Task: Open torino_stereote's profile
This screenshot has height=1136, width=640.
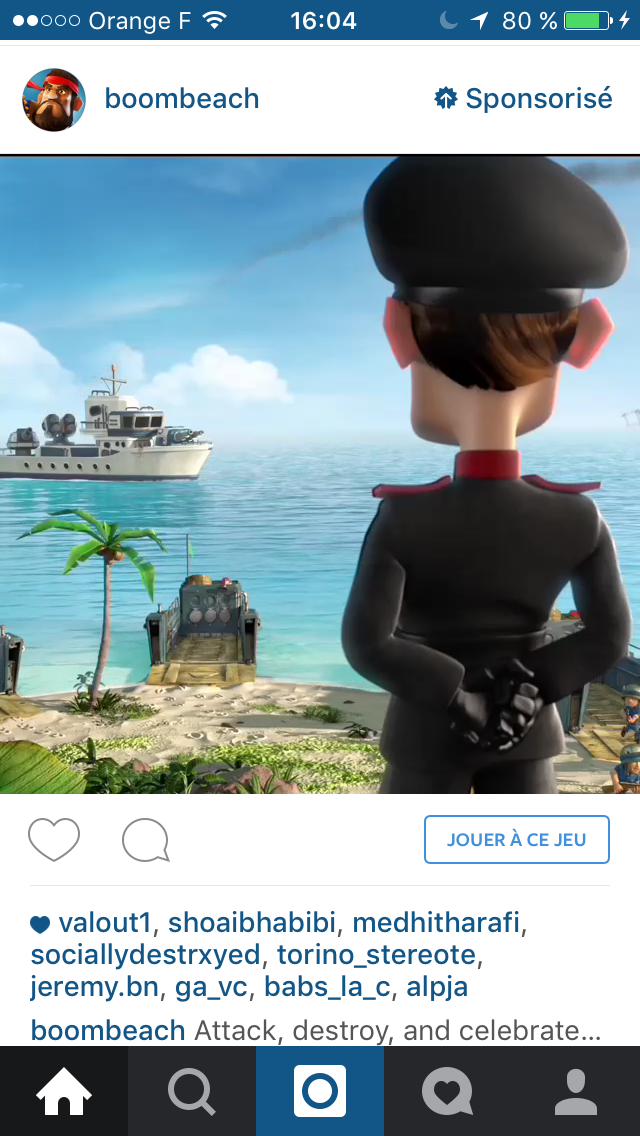Action: (x=376, y=955)
